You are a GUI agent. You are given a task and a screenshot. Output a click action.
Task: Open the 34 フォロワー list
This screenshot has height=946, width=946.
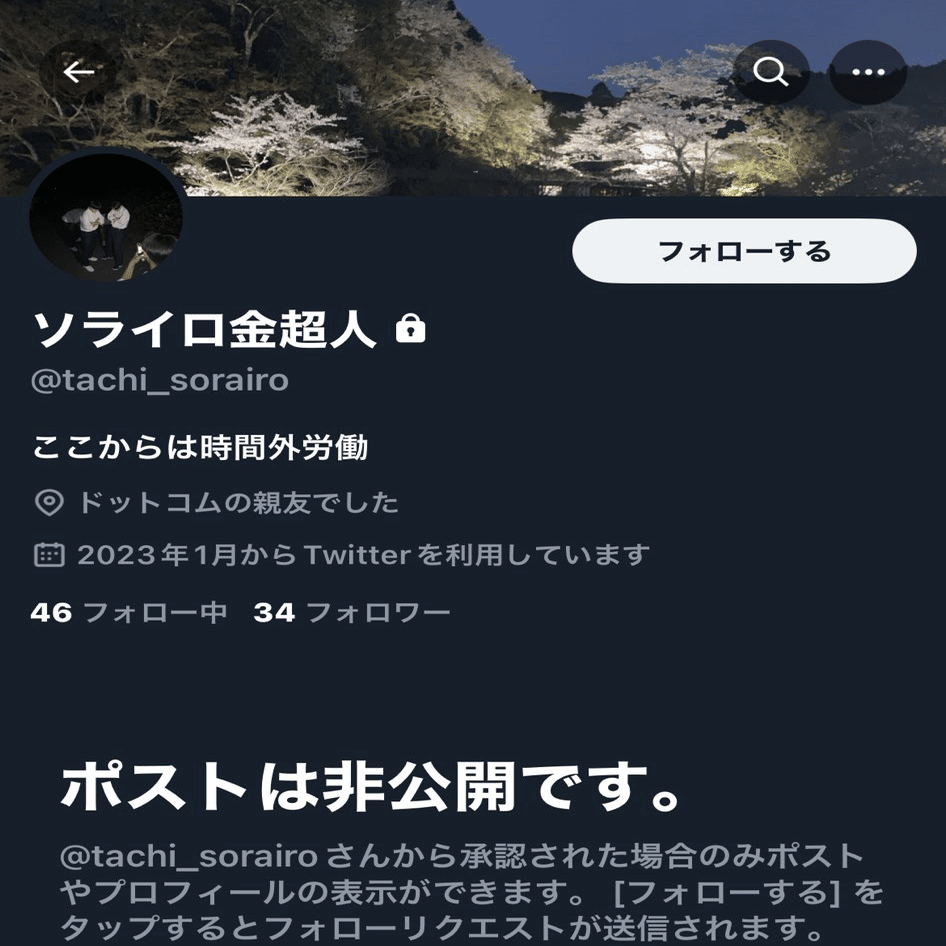tap(351, 612)
